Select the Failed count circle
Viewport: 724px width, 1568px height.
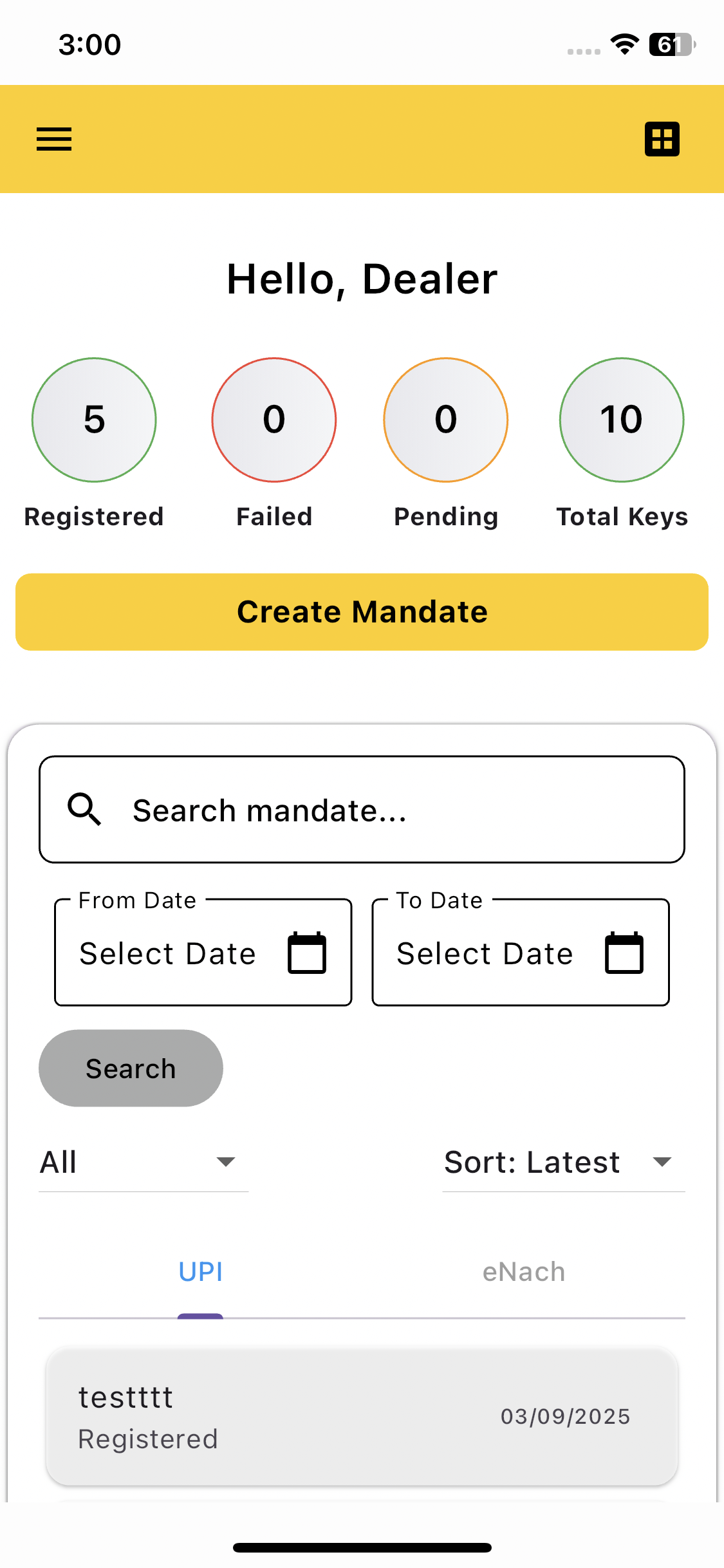point(274,420)
